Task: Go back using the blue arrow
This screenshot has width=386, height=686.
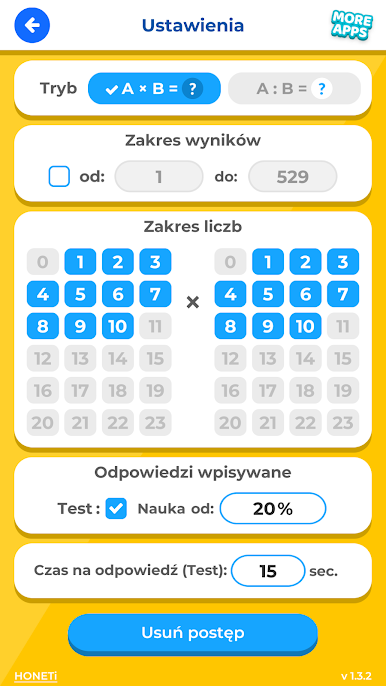Action: click(x=32, y=25)
